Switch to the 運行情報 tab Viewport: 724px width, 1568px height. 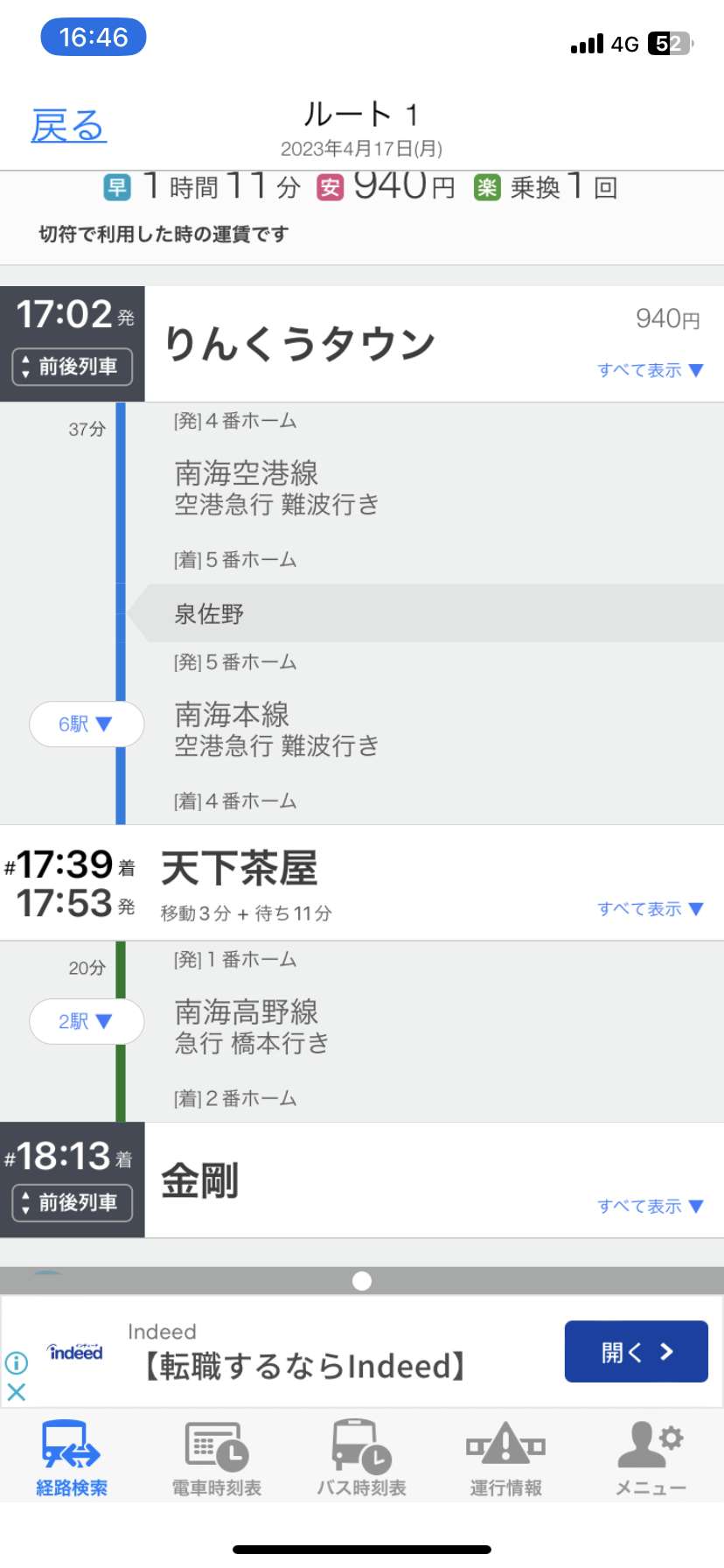(x=506, y=1458)
